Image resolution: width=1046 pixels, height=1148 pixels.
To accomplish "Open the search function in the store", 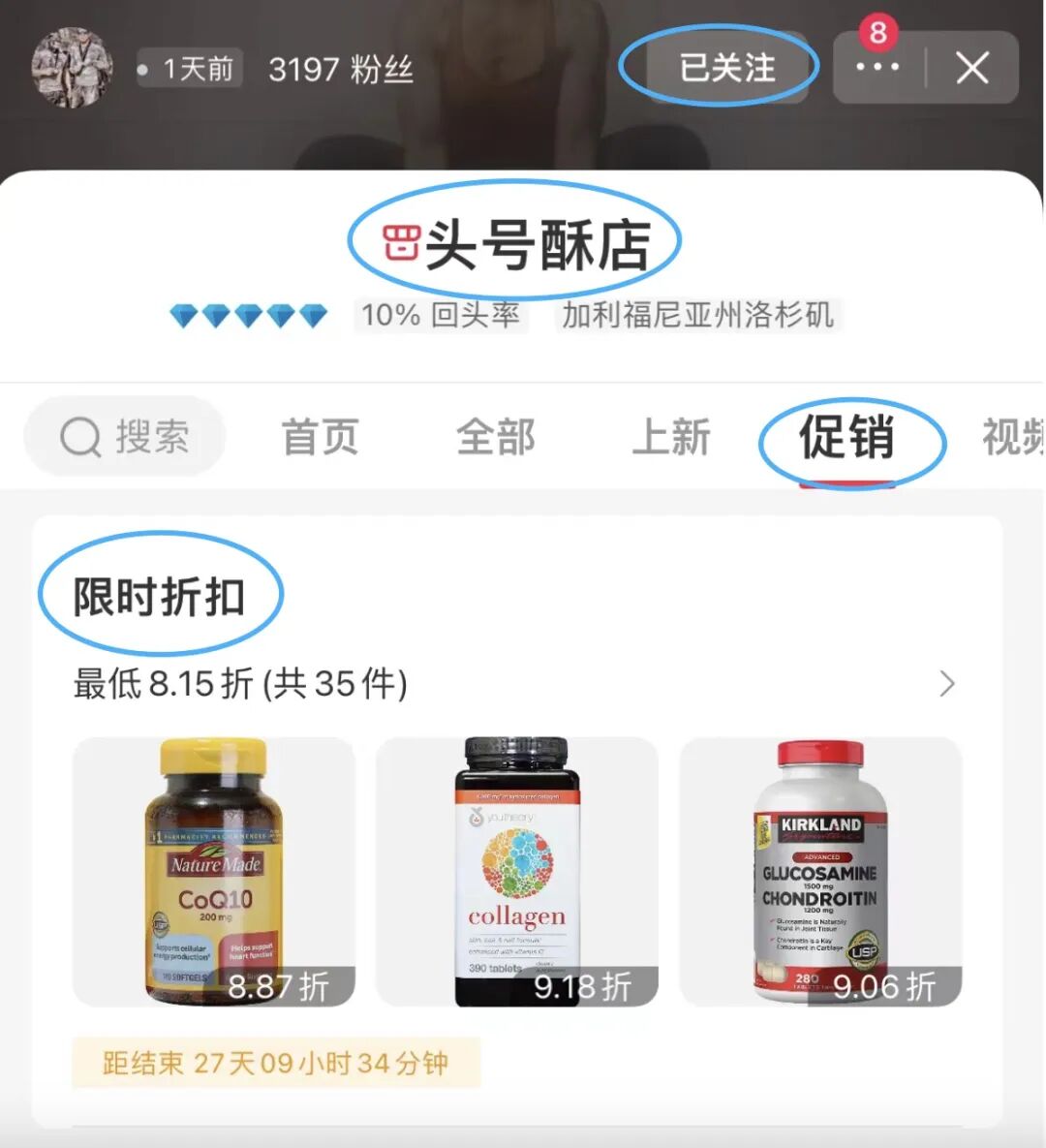I will 123,436.
